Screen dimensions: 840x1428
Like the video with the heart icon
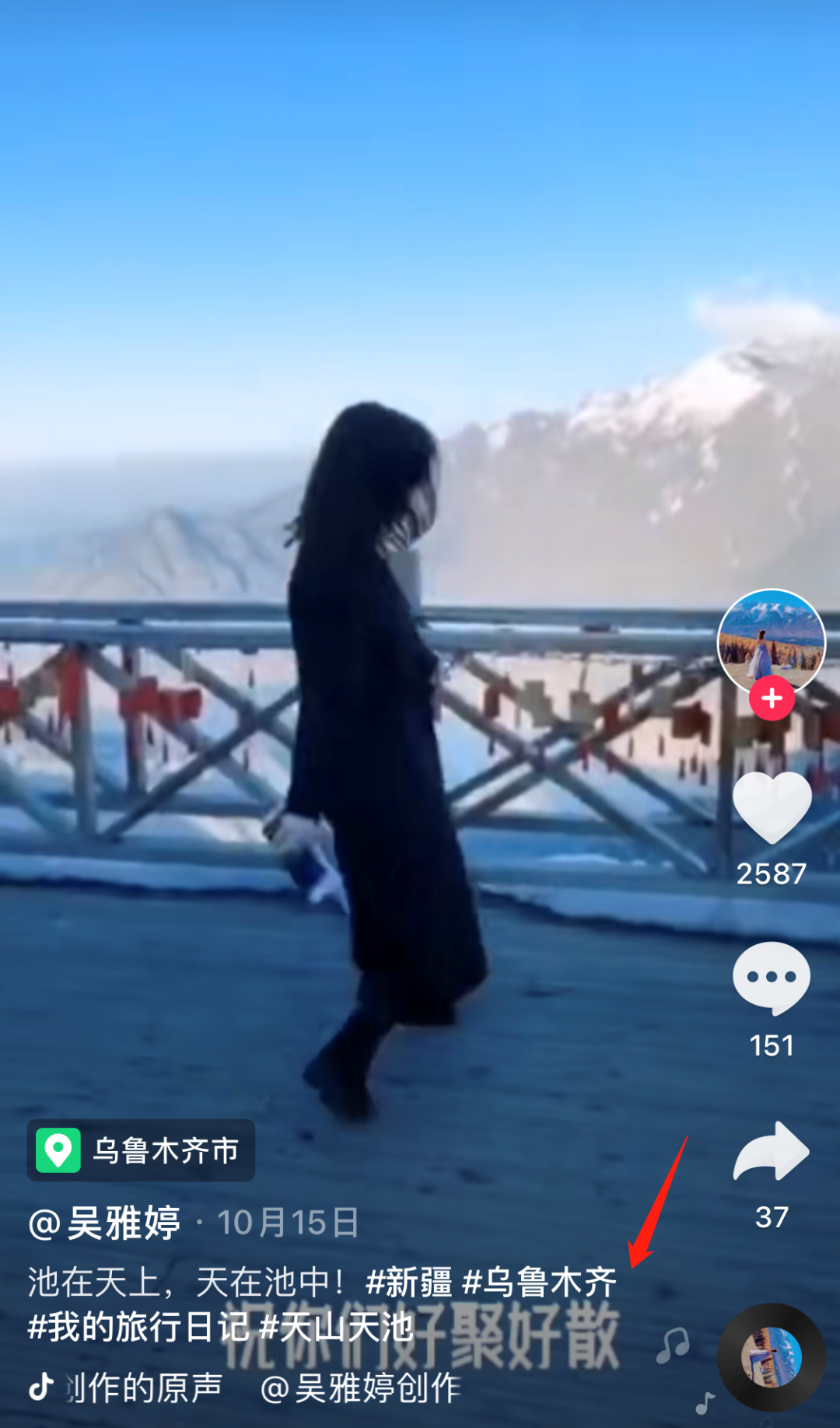tap(772, 807)
